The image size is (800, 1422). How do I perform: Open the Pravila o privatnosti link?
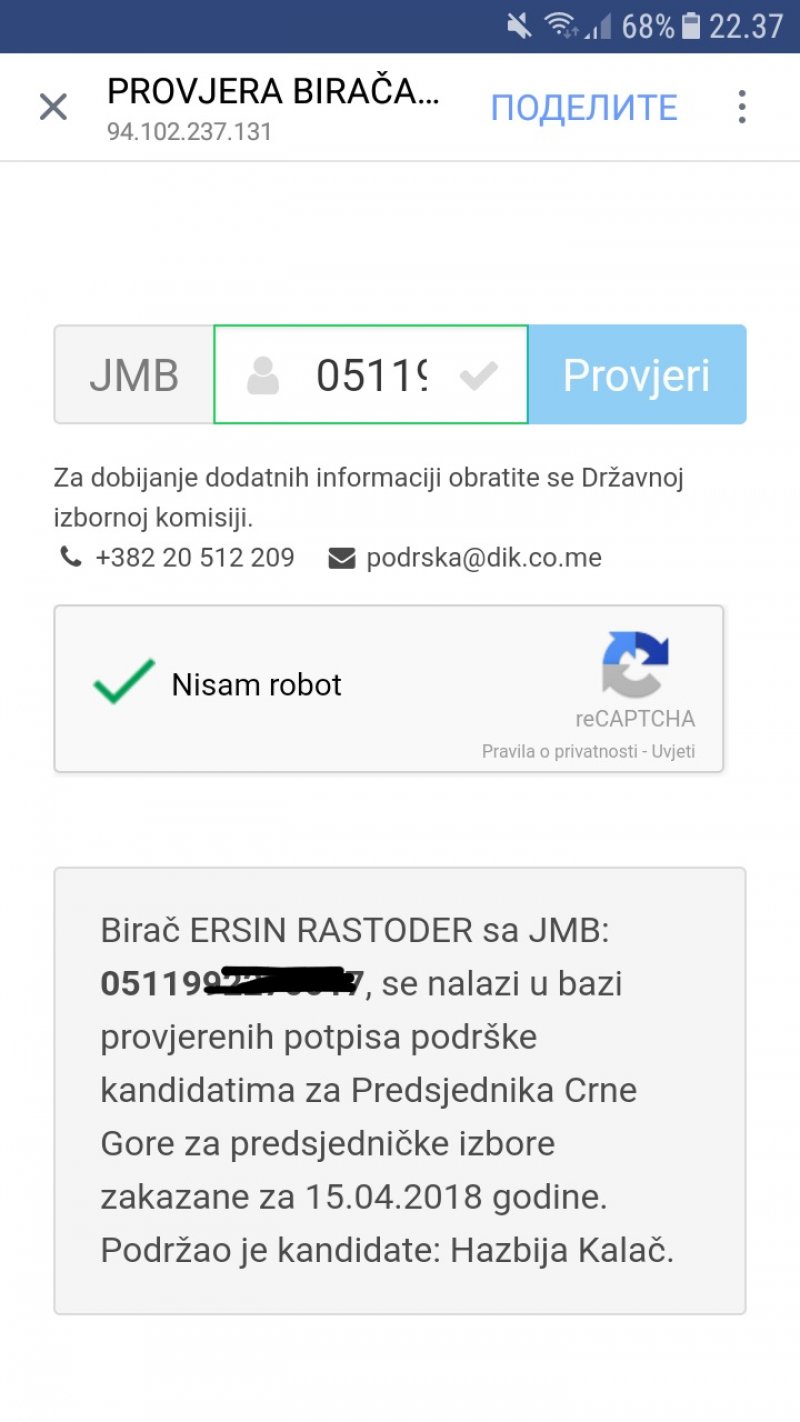coord(557,752)
